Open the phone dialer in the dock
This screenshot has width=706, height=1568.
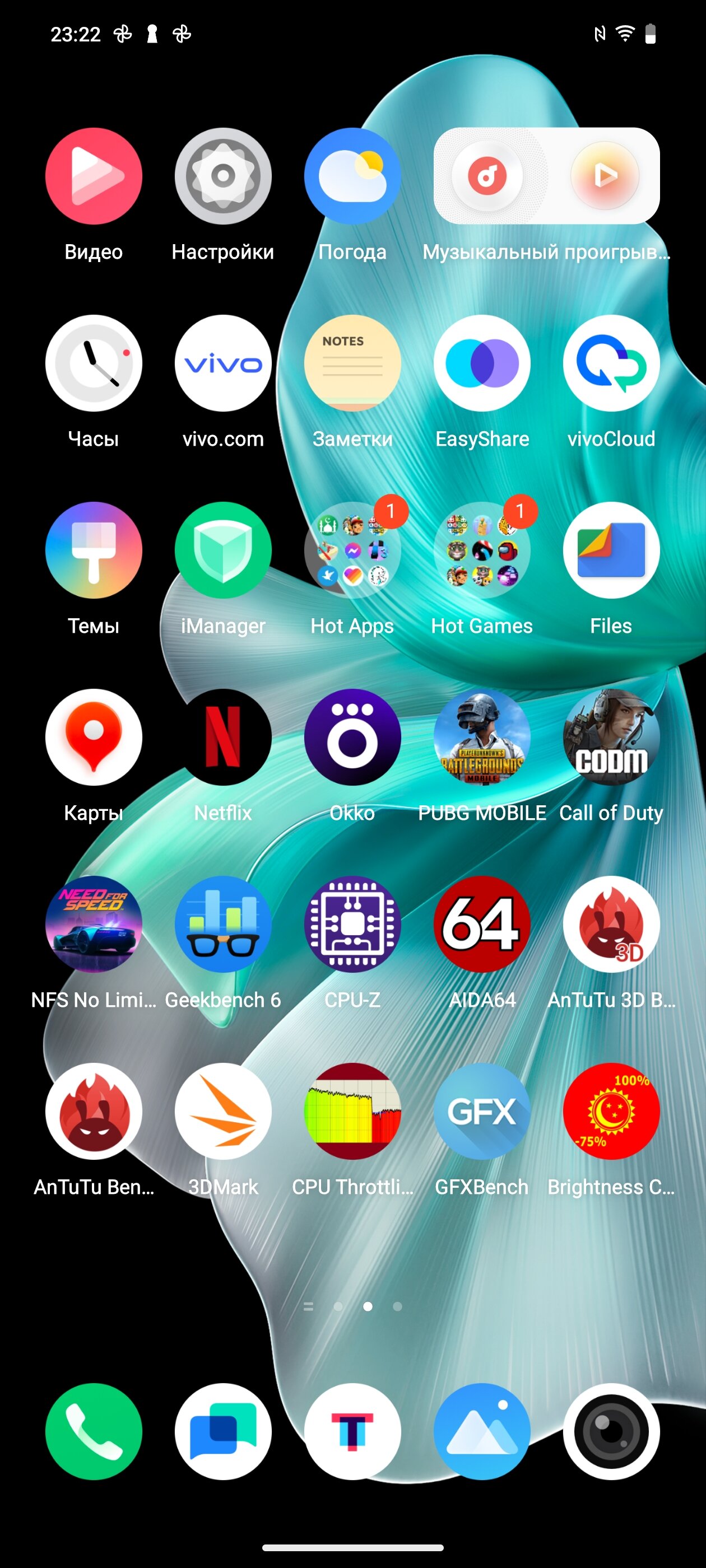coord(93,1431)
